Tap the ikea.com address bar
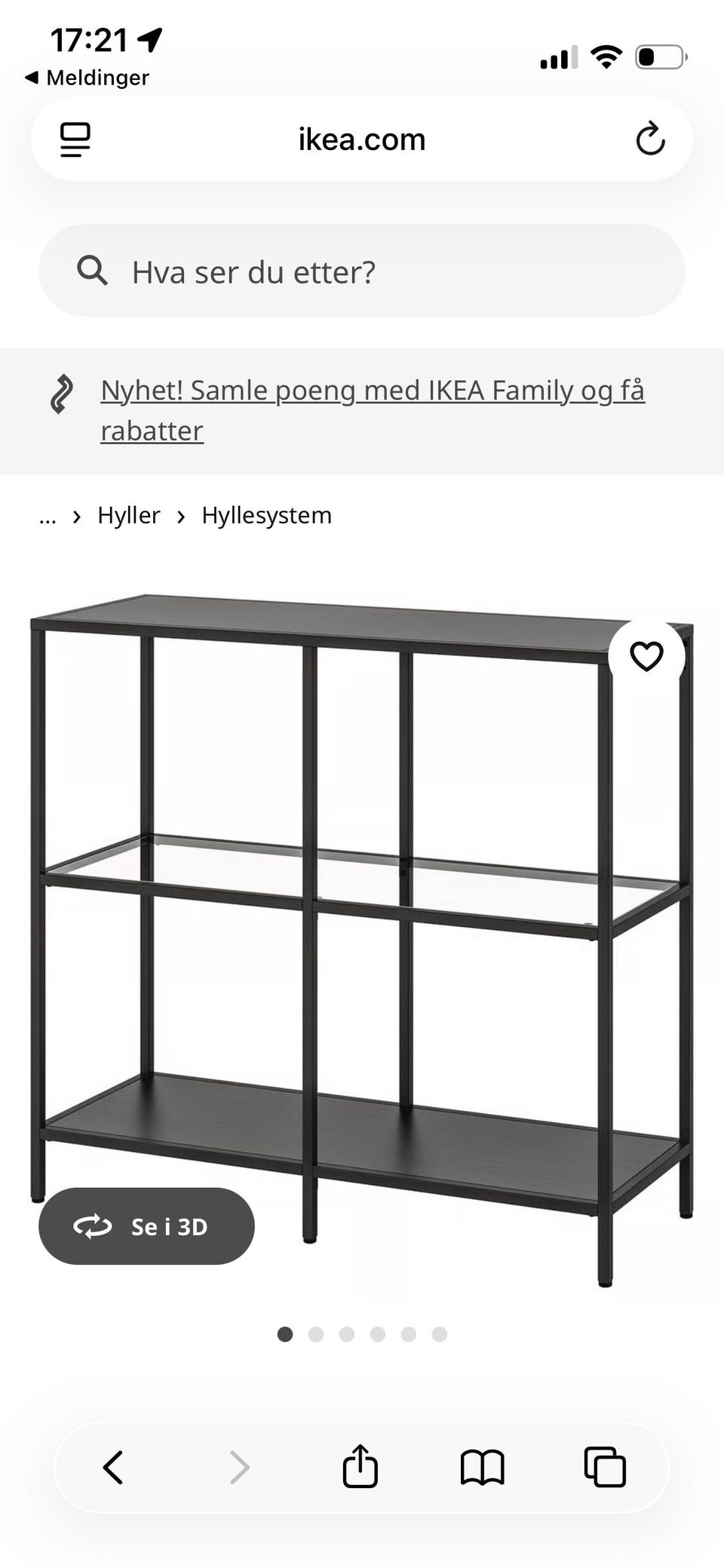Screen dimensions: 724x1568 point(360,139)
